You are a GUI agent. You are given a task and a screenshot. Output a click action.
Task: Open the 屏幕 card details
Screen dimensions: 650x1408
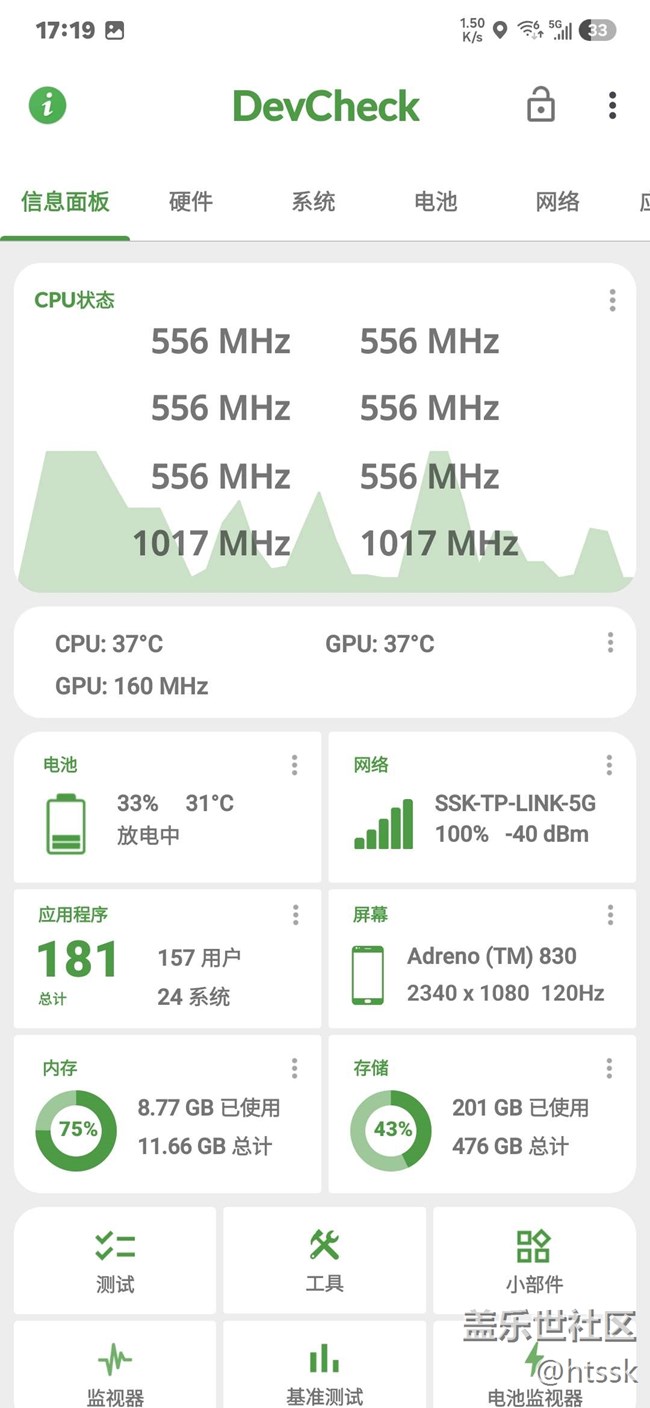pyautogui.click(x=482, y=958)
